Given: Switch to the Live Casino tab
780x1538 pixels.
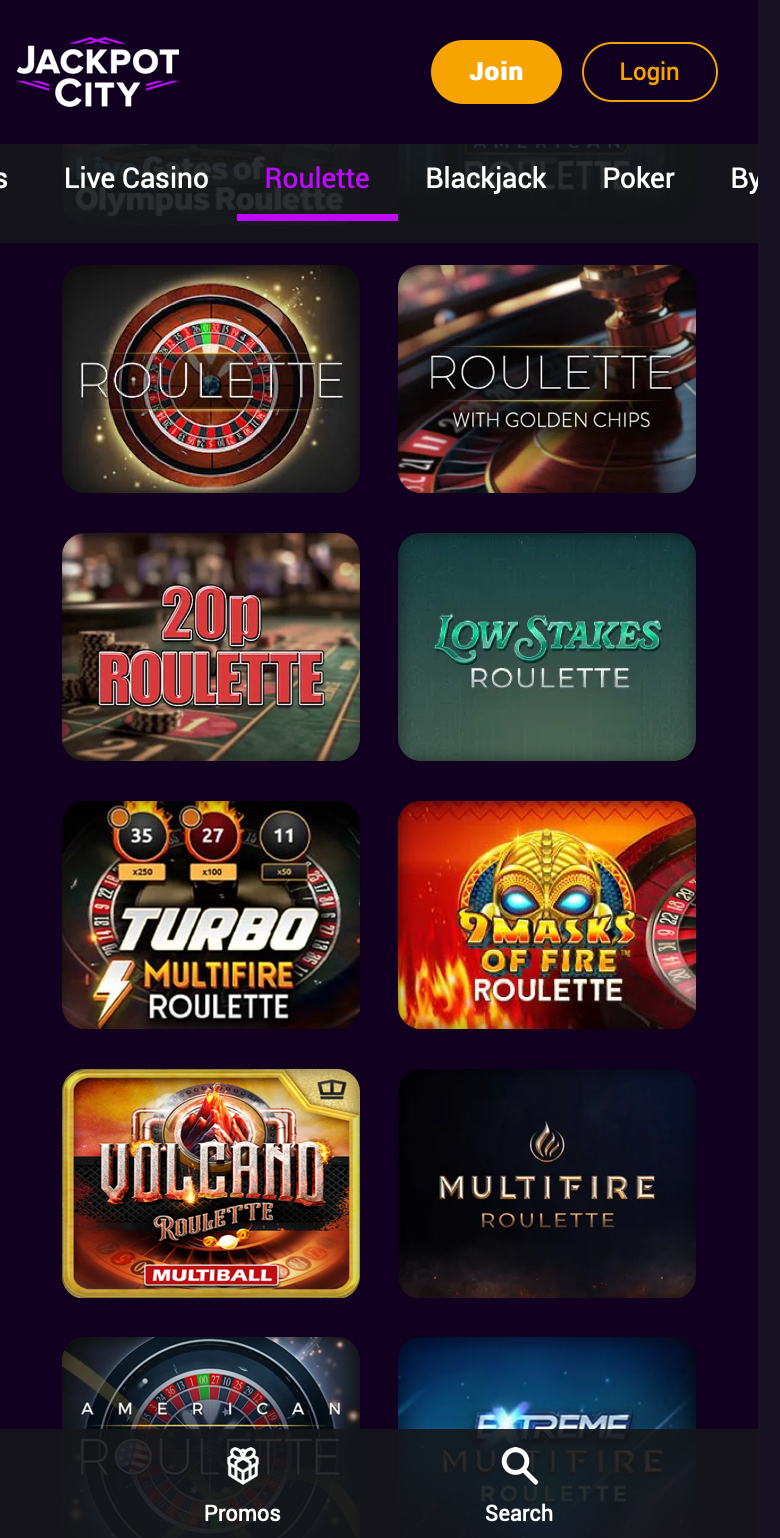Looking at the screenshot, I should pos(137,178).
